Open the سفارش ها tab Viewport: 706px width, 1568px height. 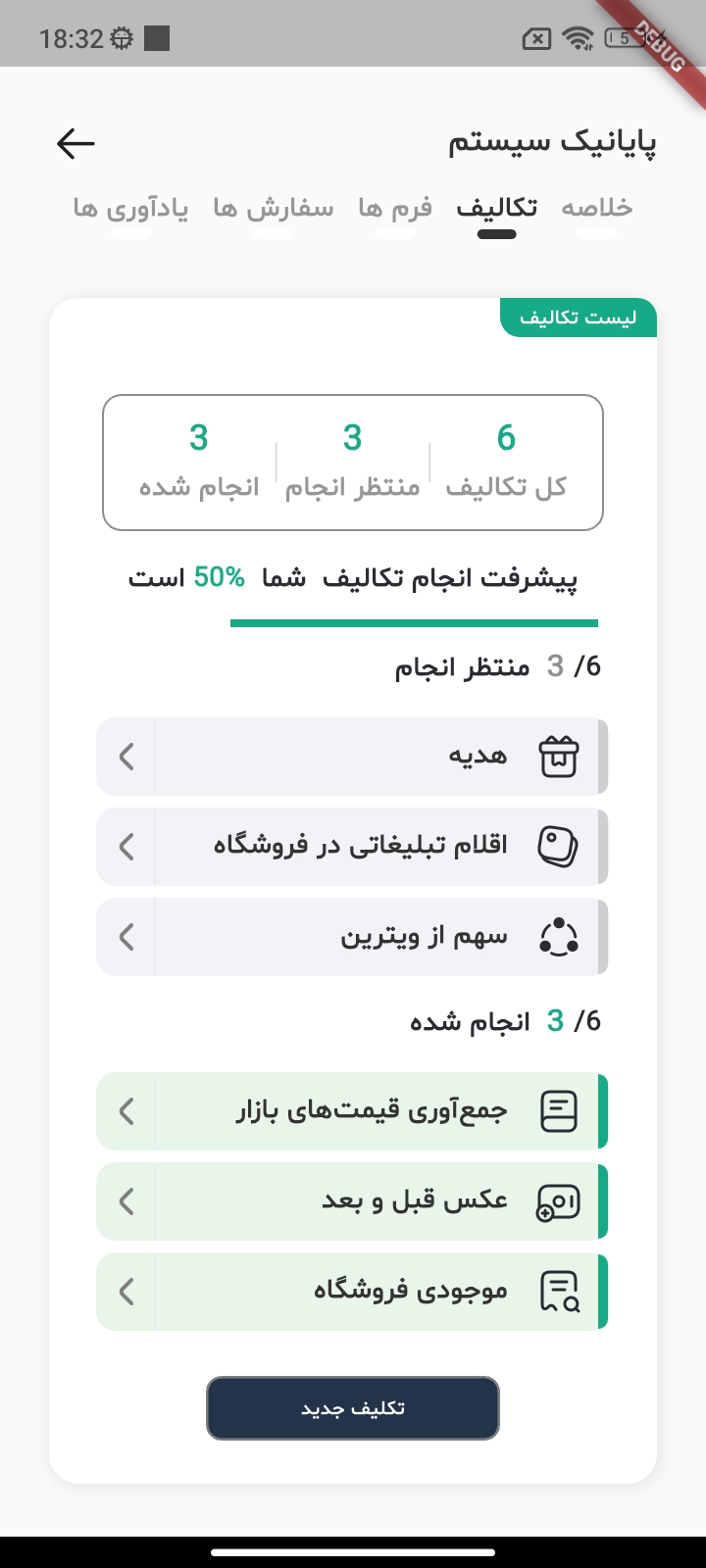point(273,208)
